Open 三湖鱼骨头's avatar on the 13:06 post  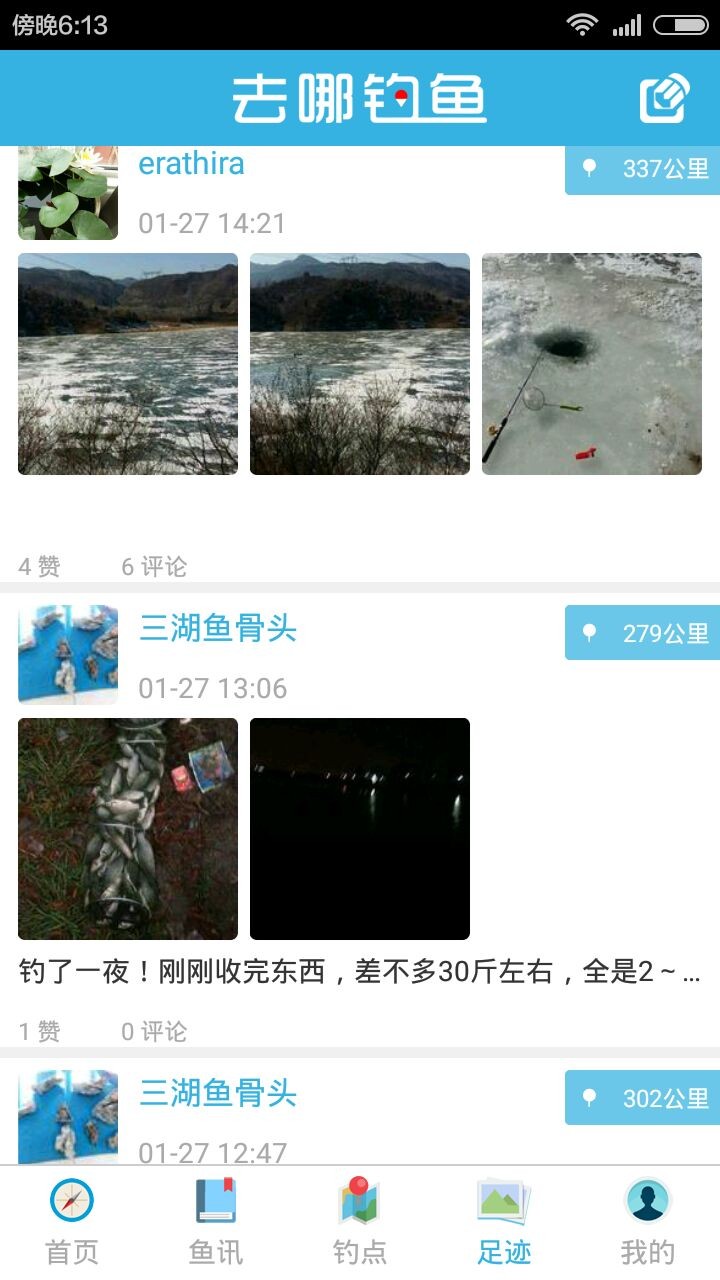pyautogui.click(x=68, y=655)
